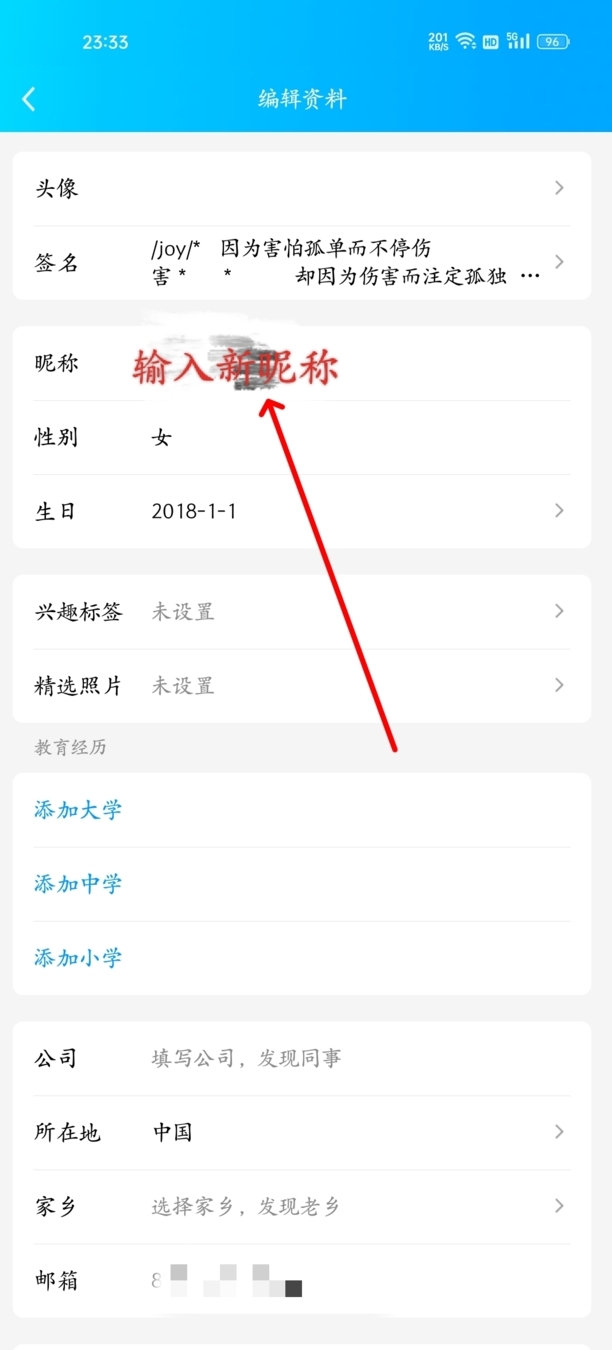Select 添加小学 to add a primary school
The height and width of the screenshot is (1350, 612).
(x=306, y=958)
